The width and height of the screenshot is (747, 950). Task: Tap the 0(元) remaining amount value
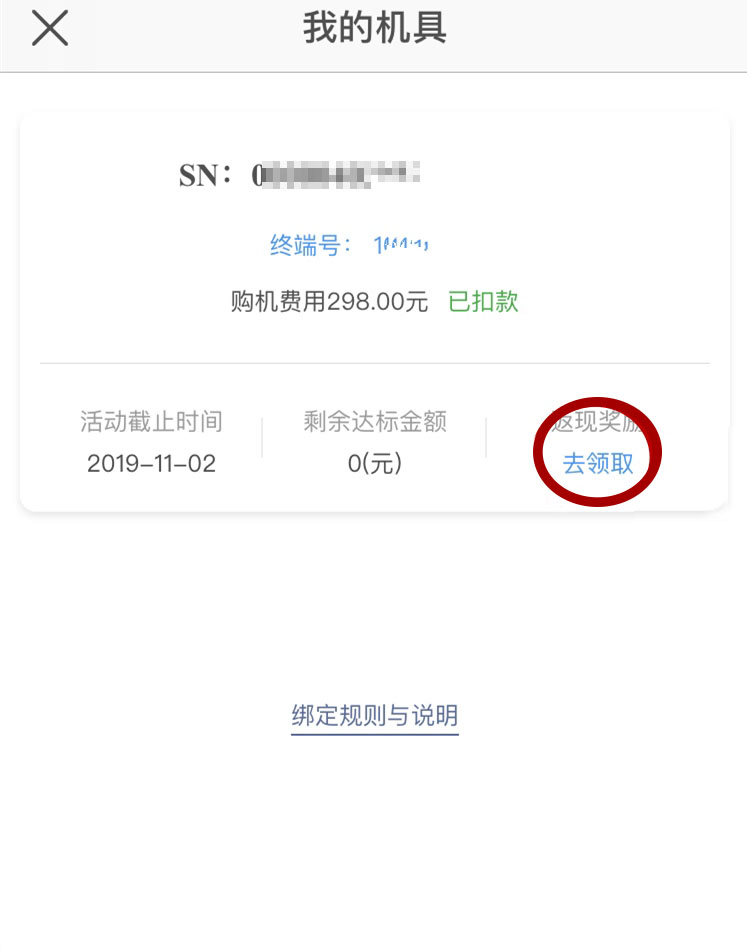click(x=374, y=463)
